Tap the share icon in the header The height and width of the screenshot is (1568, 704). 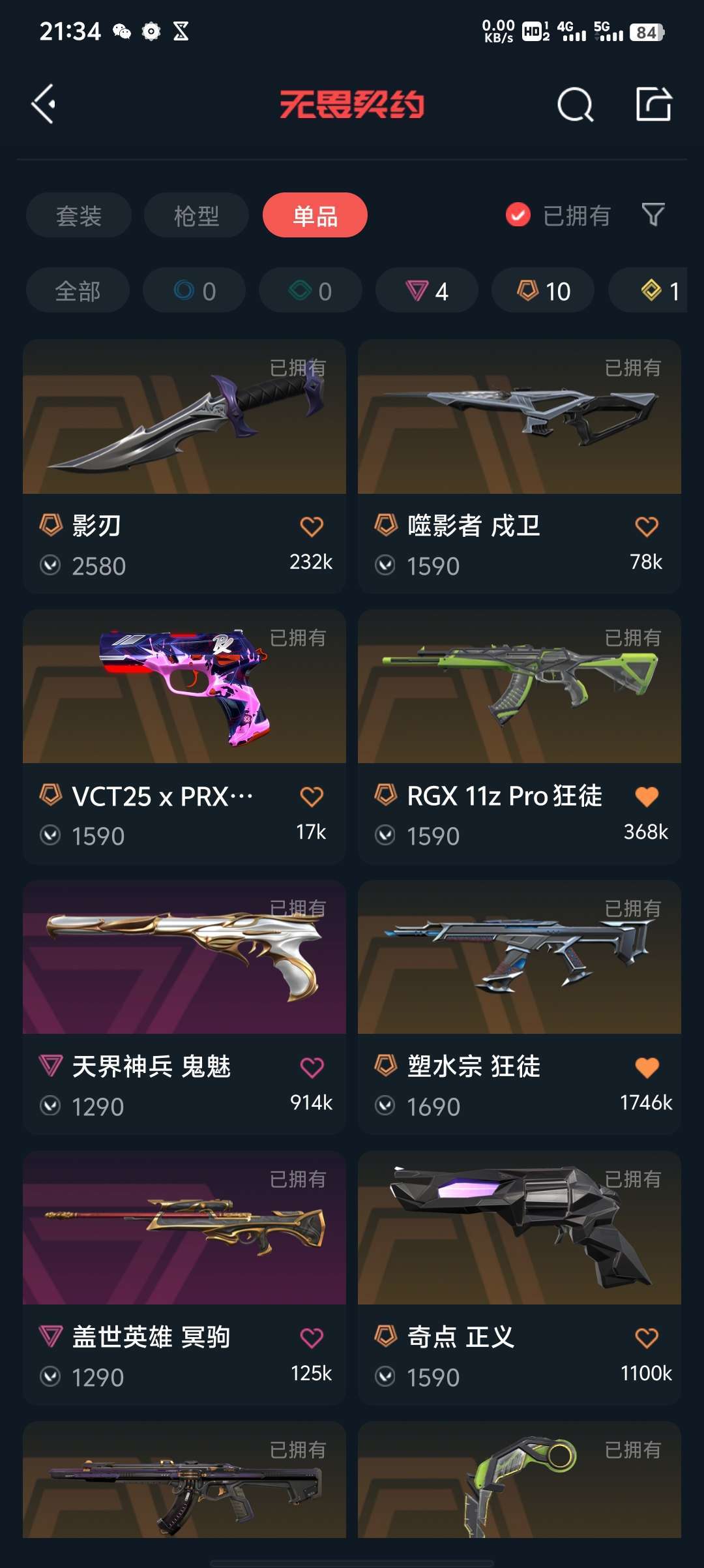pyautogui.click(x=654, y=104)
